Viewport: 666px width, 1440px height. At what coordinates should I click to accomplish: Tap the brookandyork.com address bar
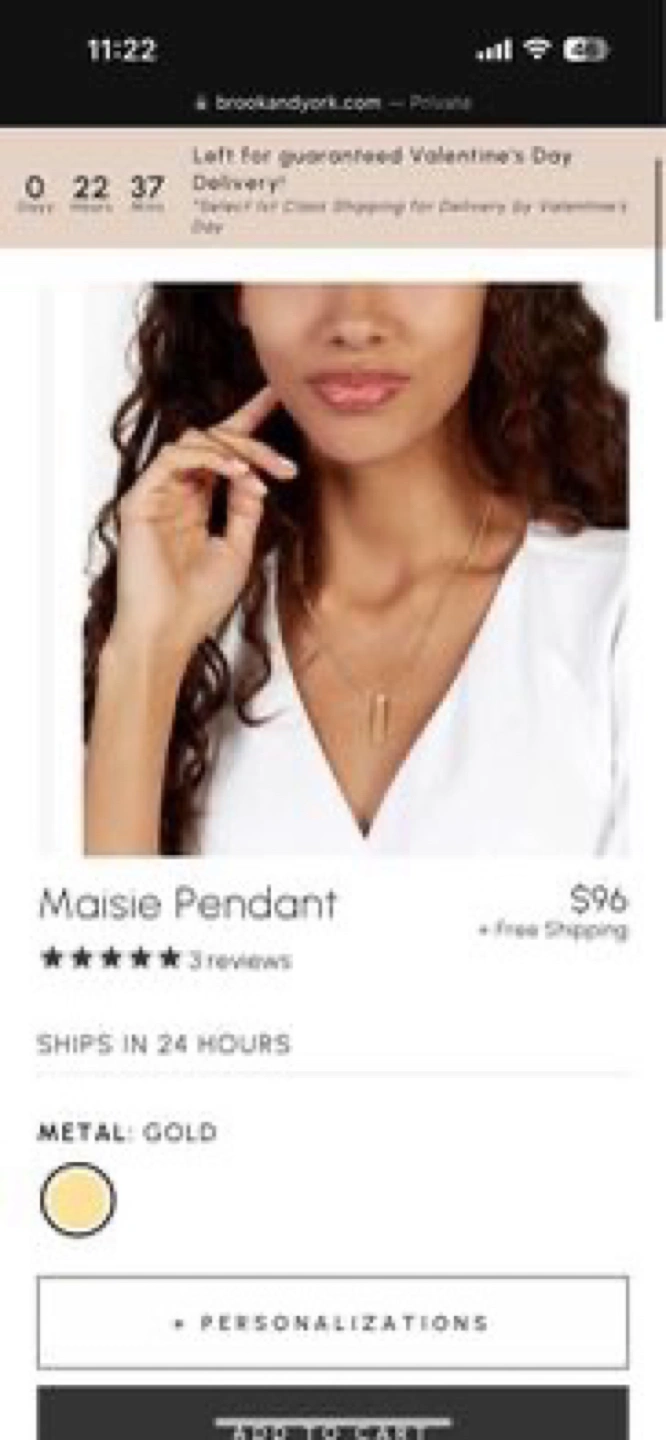pyautogui.click(x=333, y=102)
